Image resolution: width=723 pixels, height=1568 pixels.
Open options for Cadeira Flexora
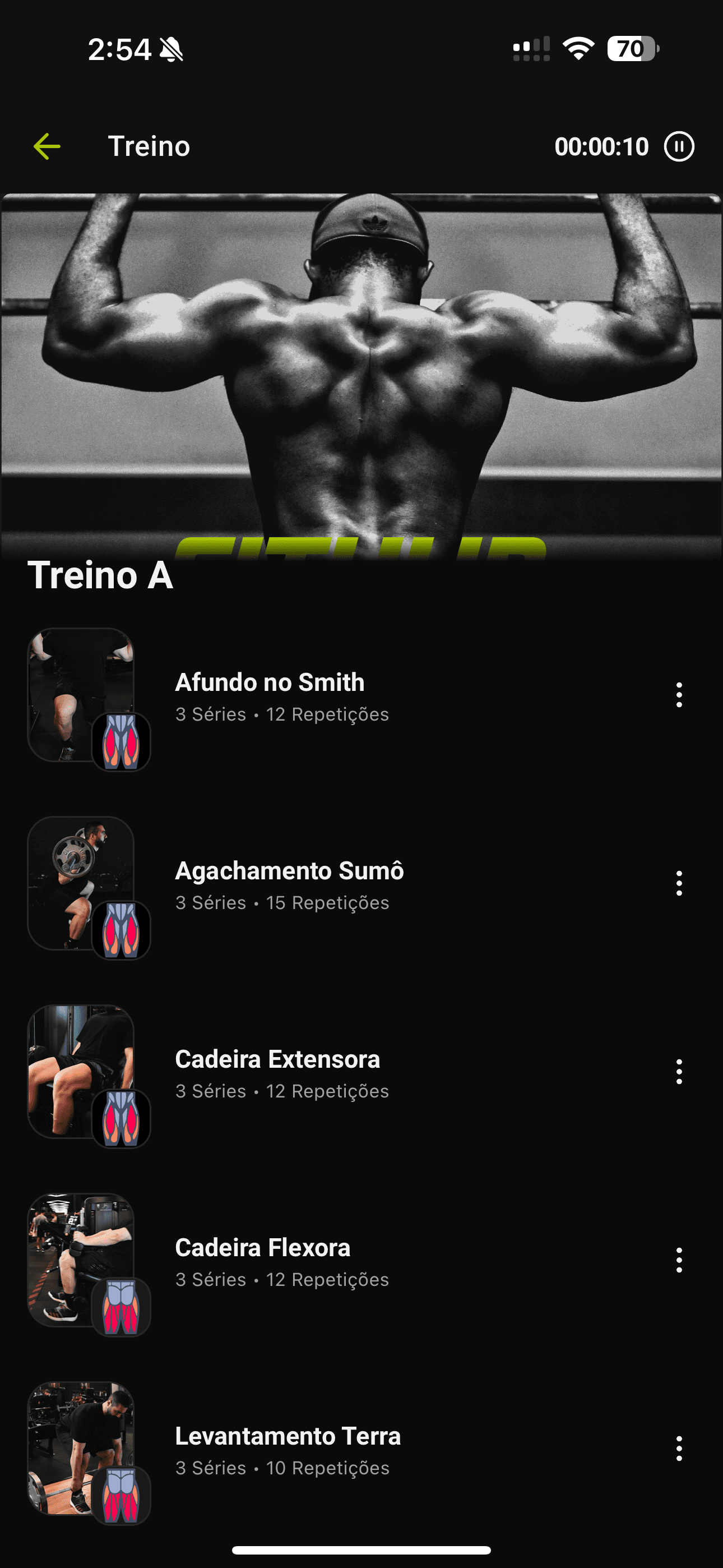click(x=679, y=1260)
